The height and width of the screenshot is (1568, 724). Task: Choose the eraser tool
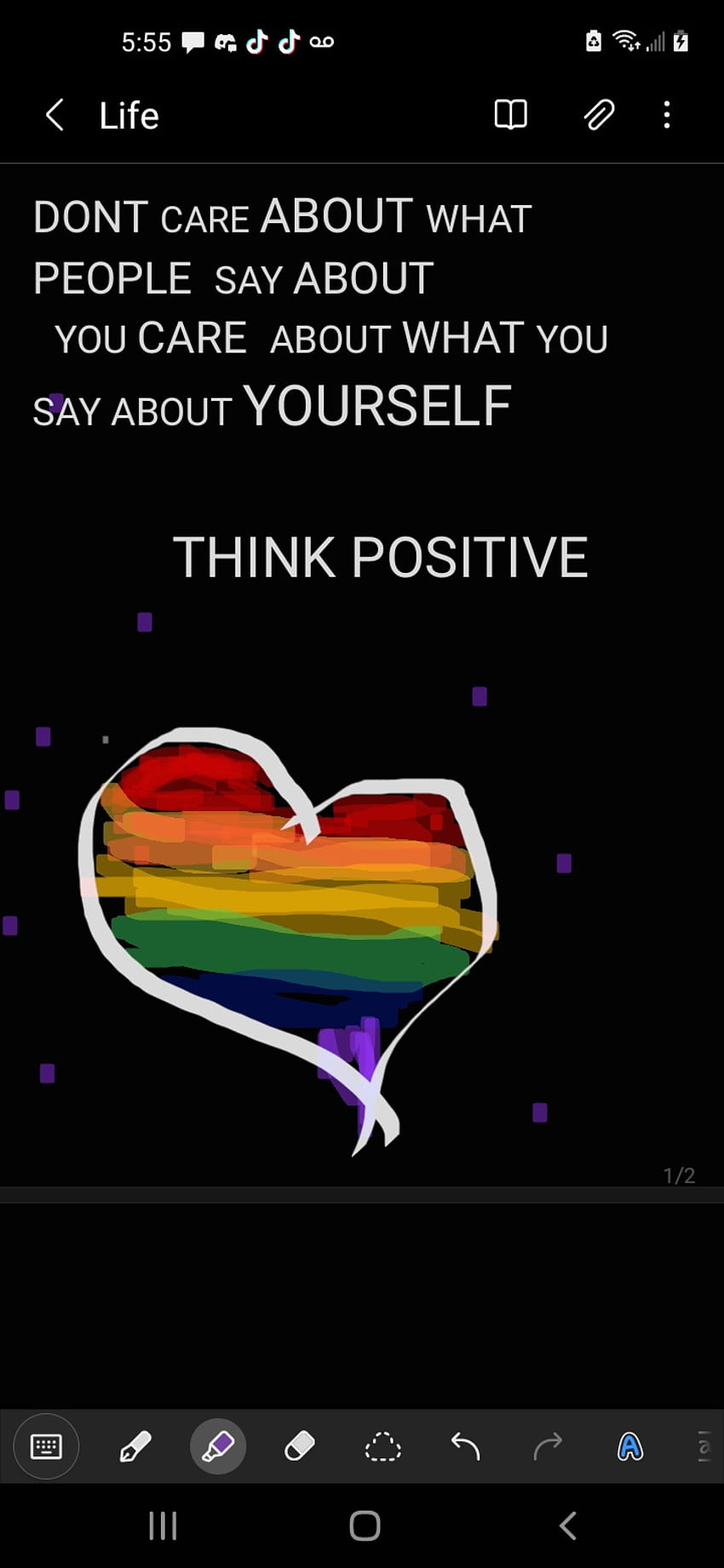click(x=300, y=1446)
